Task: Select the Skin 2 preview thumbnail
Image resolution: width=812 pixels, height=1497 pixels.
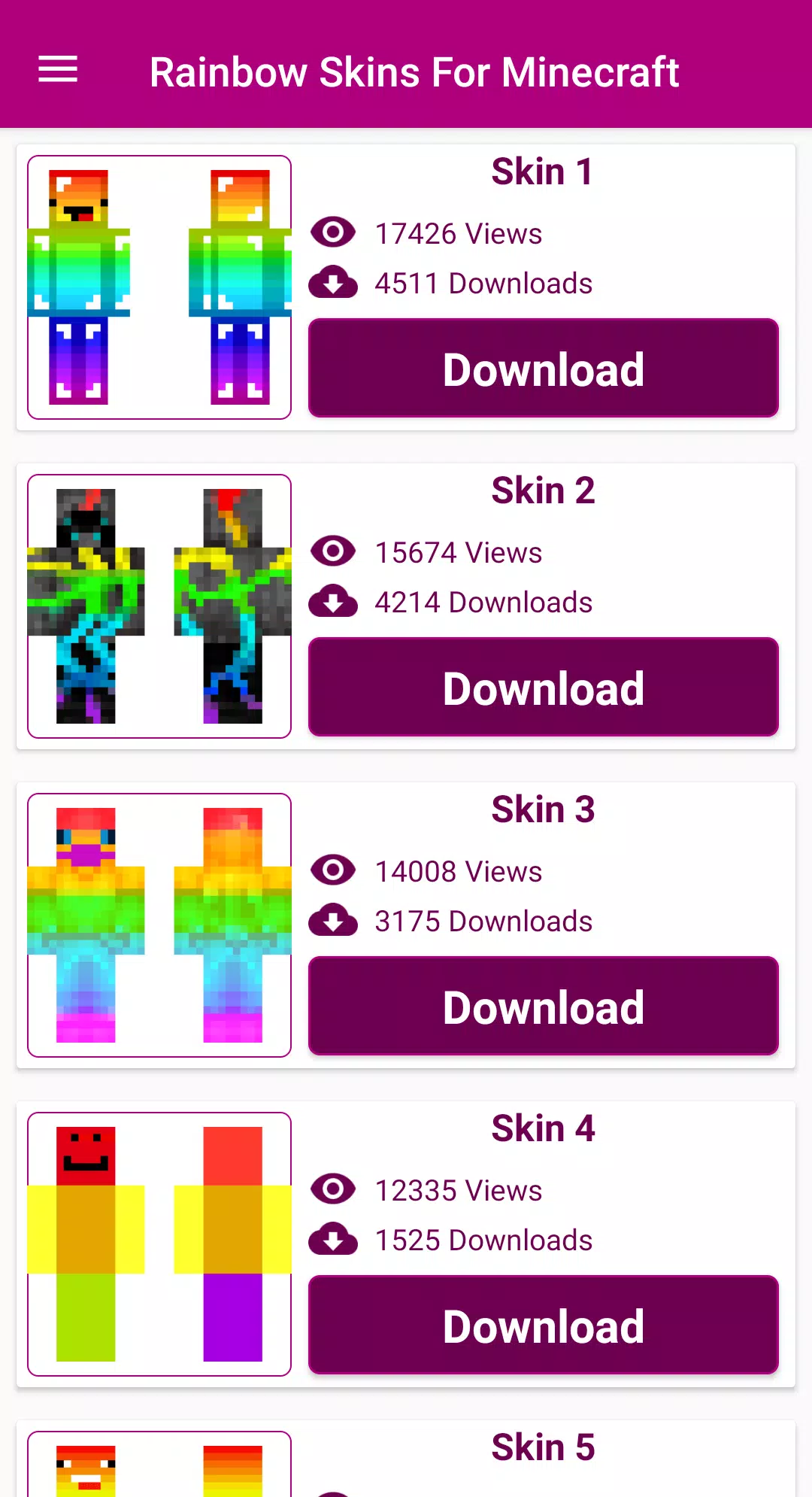Action: point(159,604)
